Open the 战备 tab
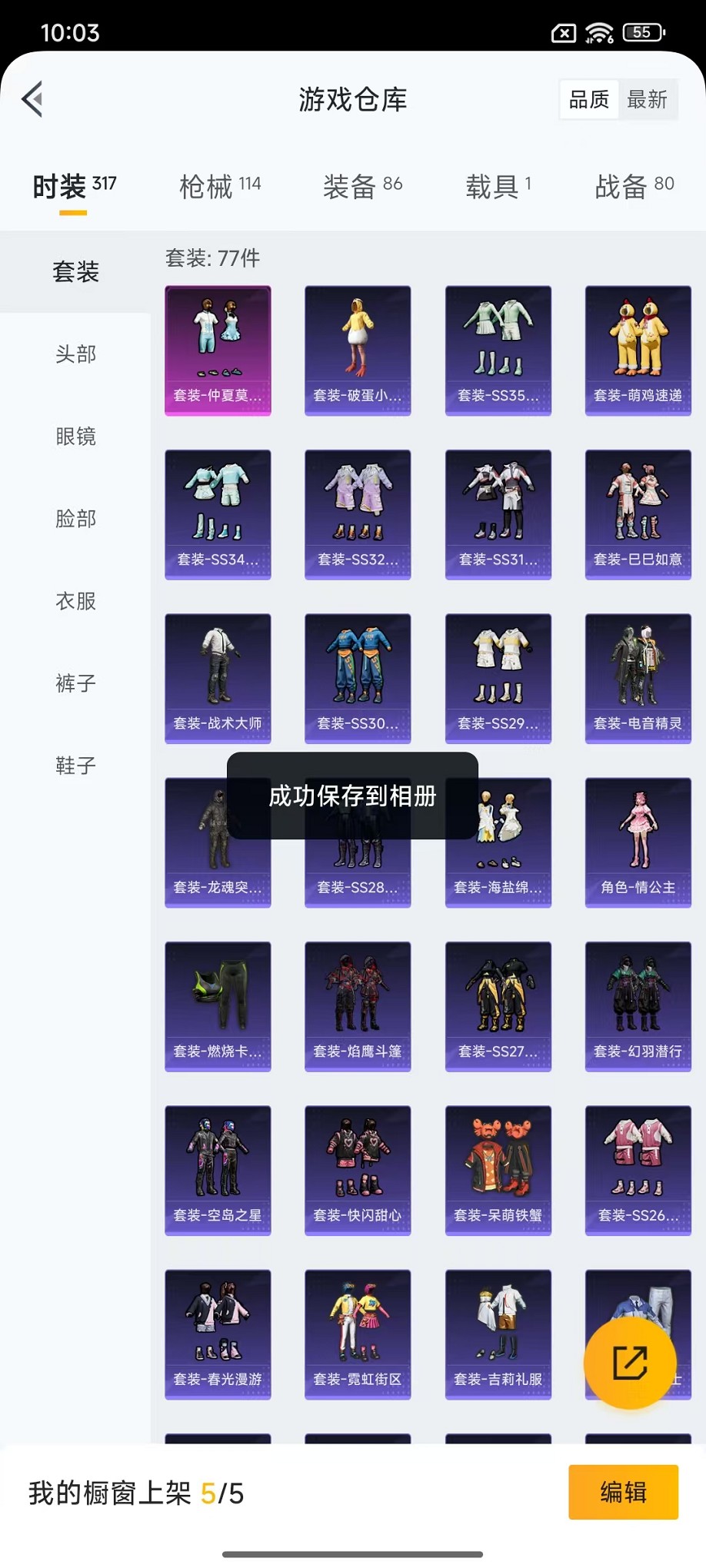 coord(634,187)
